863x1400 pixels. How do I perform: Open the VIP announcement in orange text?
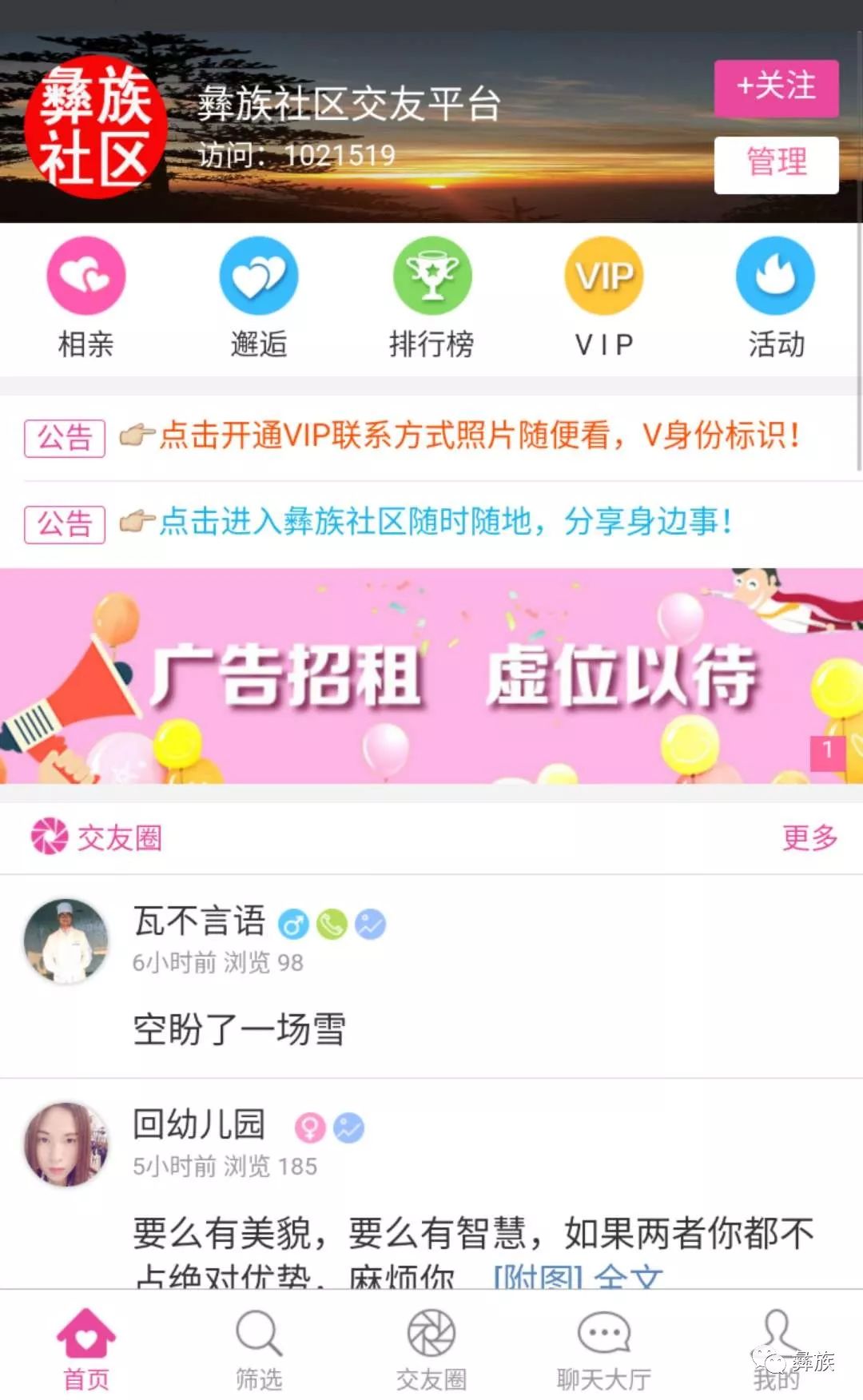pyautogui.click(x=479, y=436)
